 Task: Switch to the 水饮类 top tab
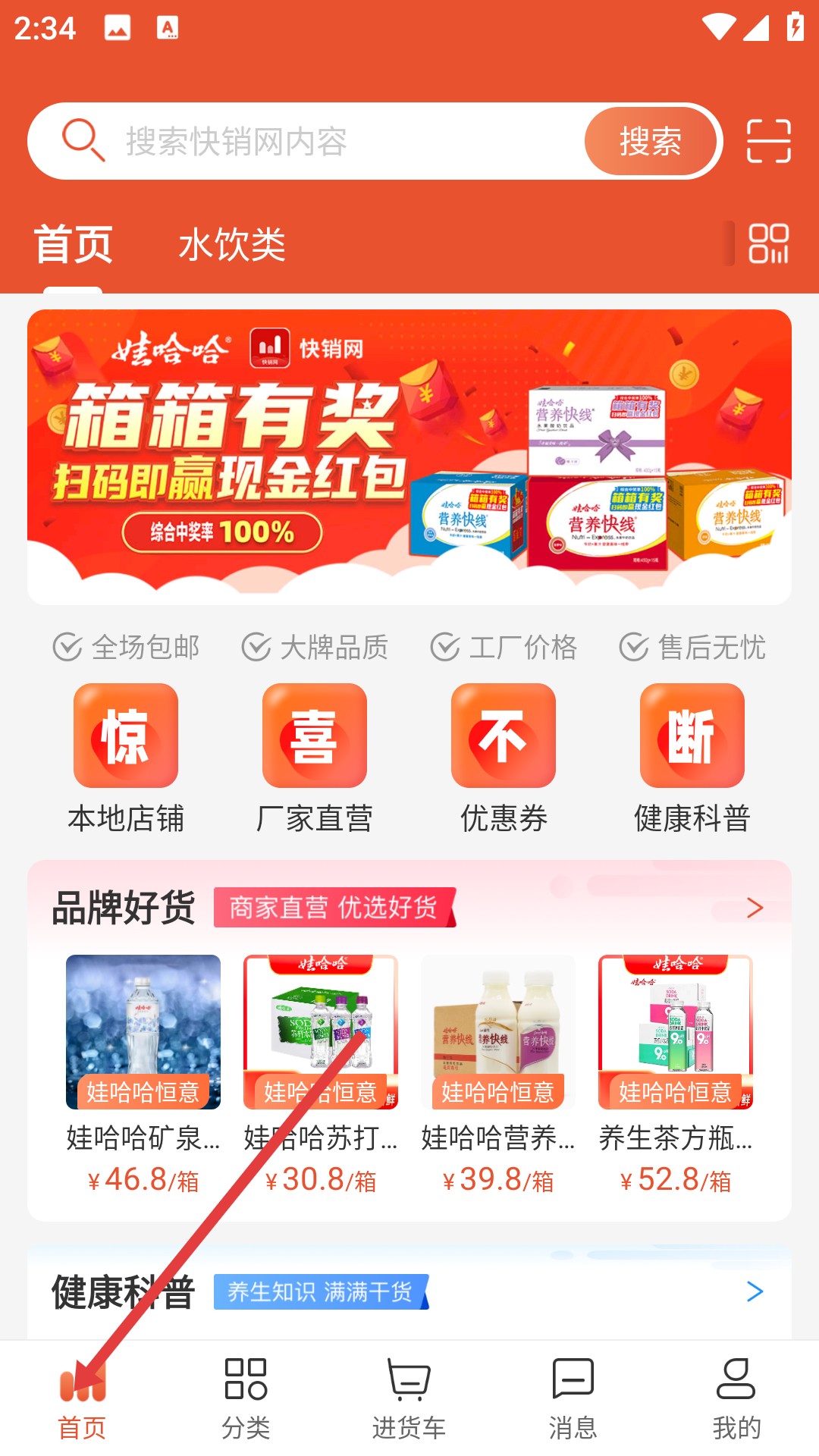click(231, 245)
